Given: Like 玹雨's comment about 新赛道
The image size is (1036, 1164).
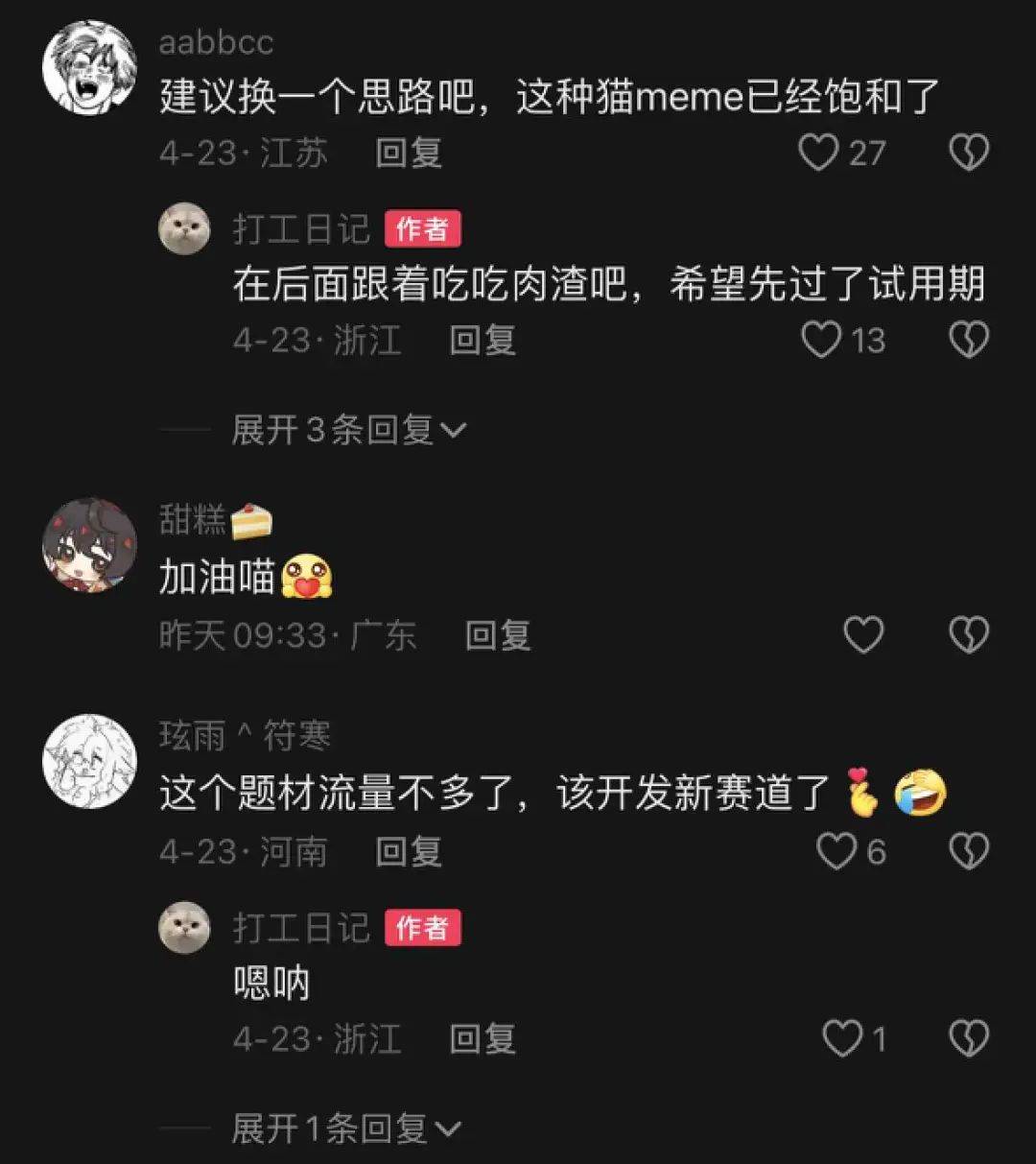Looking at the screenshot, I should (x=836, y=851).
